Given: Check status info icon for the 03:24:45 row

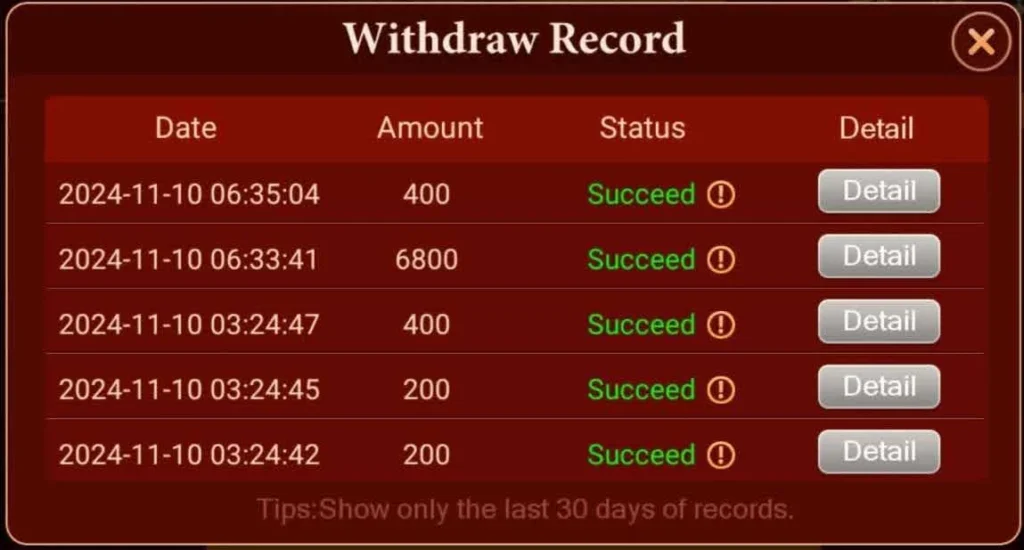Looking at the screenshot, I should 720,390.
